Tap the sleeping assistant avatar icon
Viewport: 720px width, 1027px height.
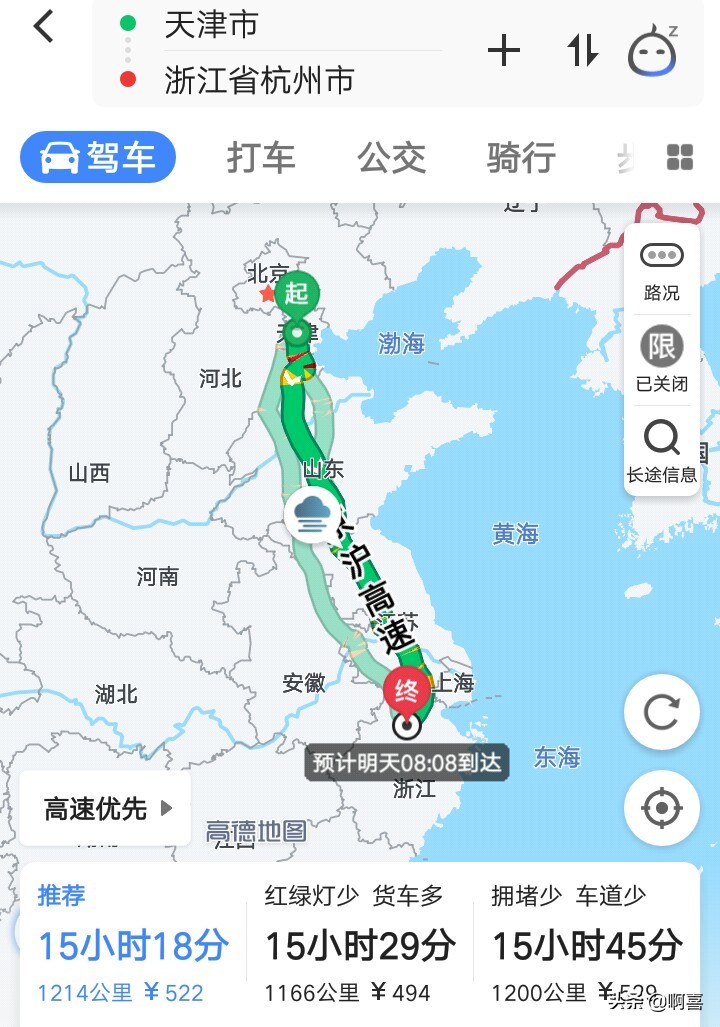(655, 50)
